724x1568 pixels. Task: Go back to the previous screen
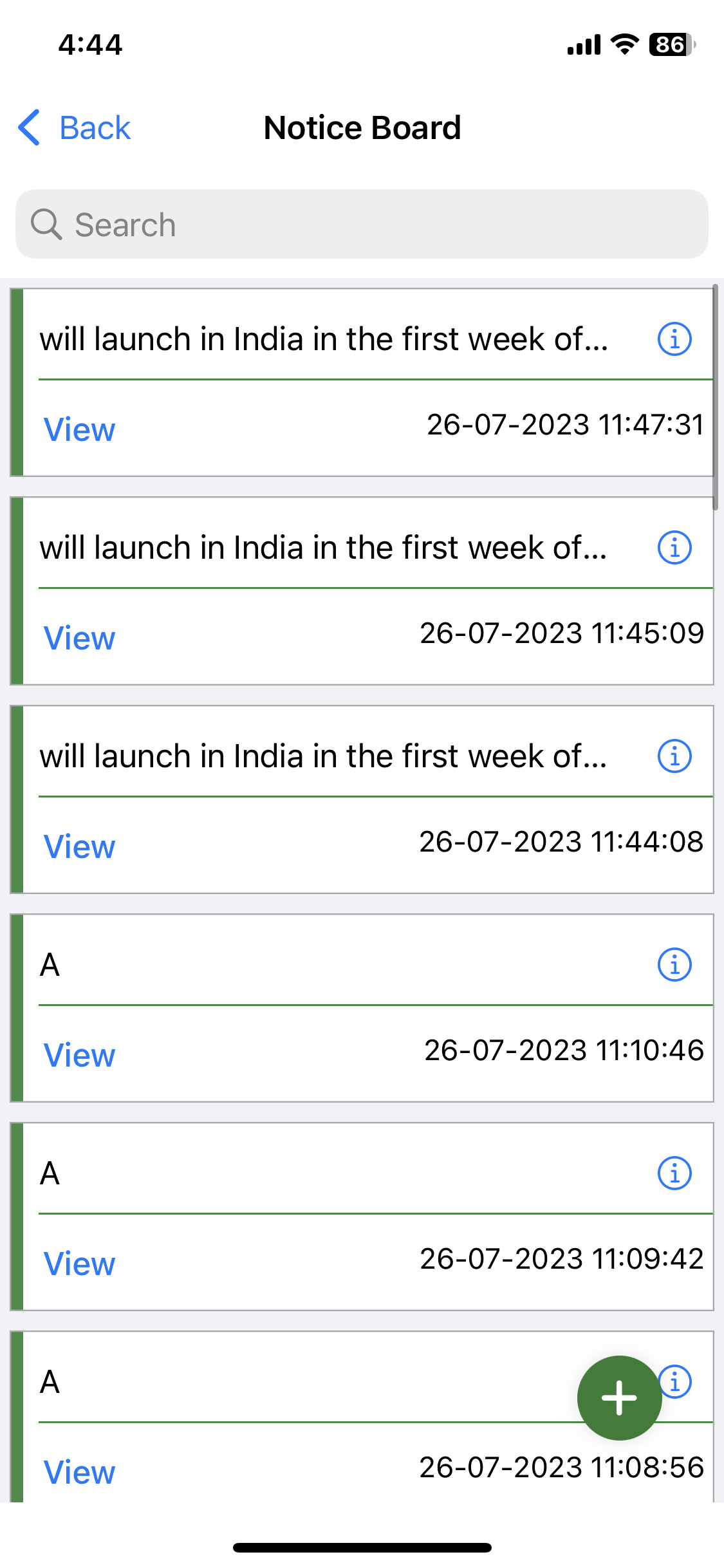(x=75, y=127)
